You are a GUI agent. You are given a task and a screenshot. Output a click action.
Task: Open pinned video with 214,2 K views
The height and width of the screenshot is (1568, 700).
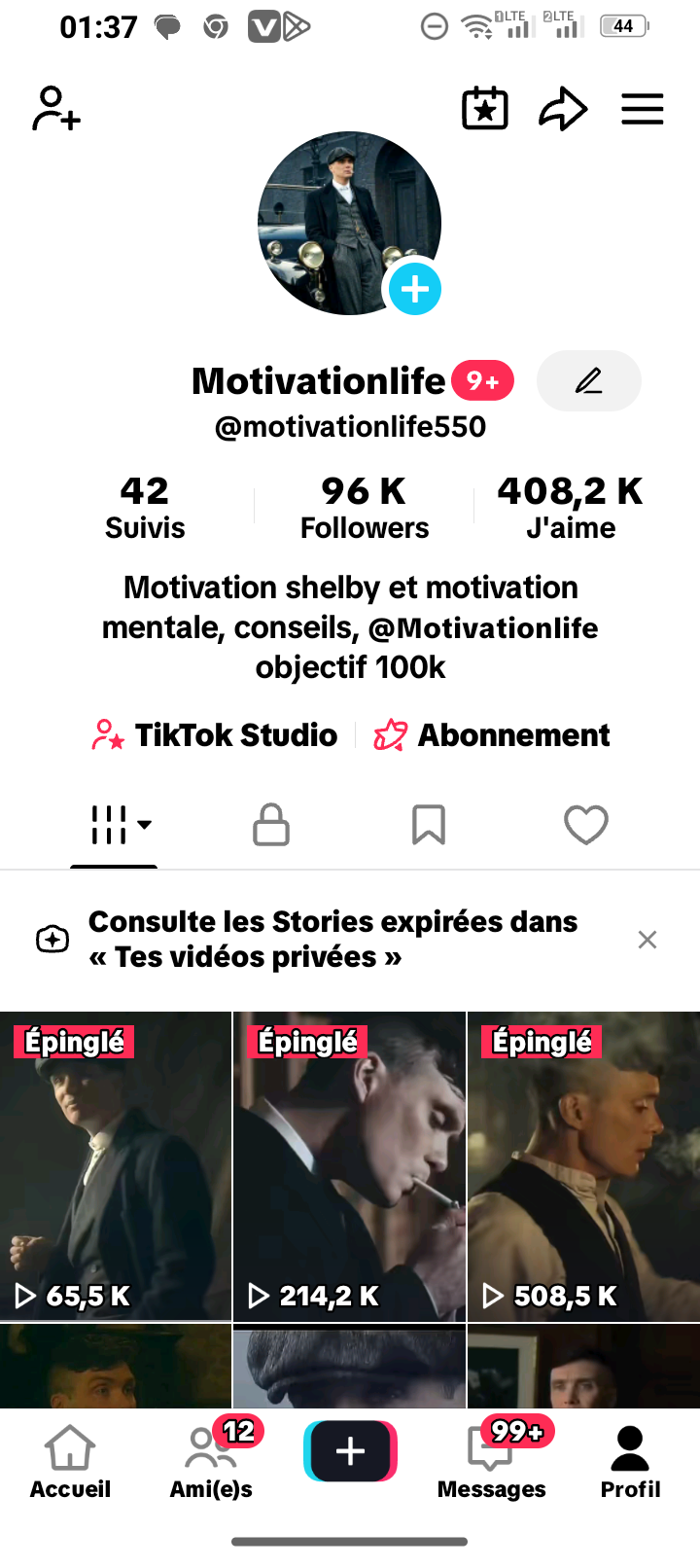[349, 1166]
